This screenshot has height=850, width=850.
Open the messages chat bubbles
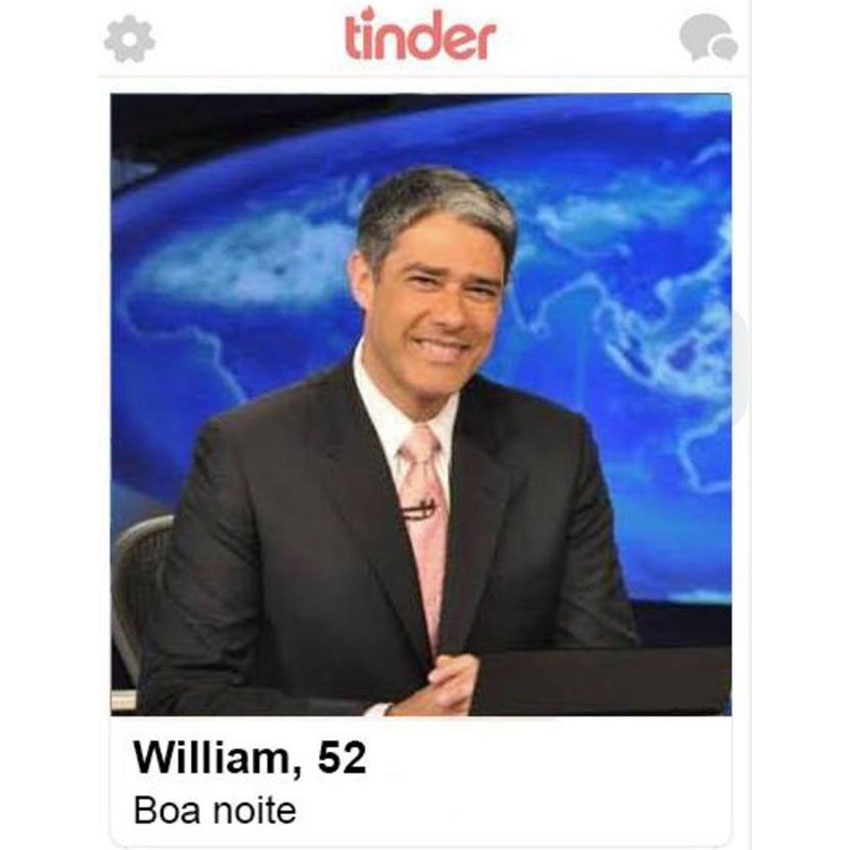707,38
